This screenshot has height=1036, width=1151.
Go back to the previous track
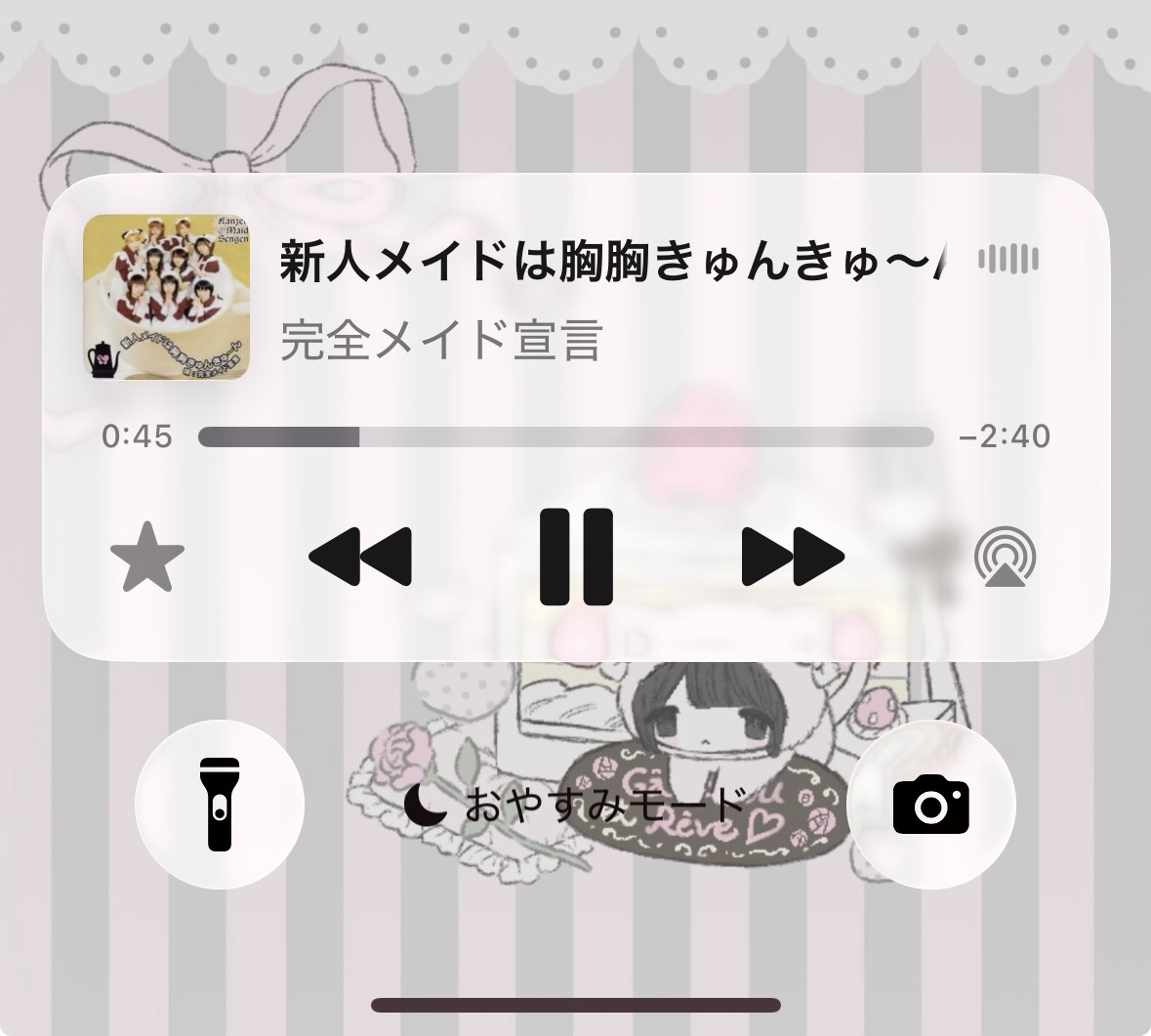[360, 557]
